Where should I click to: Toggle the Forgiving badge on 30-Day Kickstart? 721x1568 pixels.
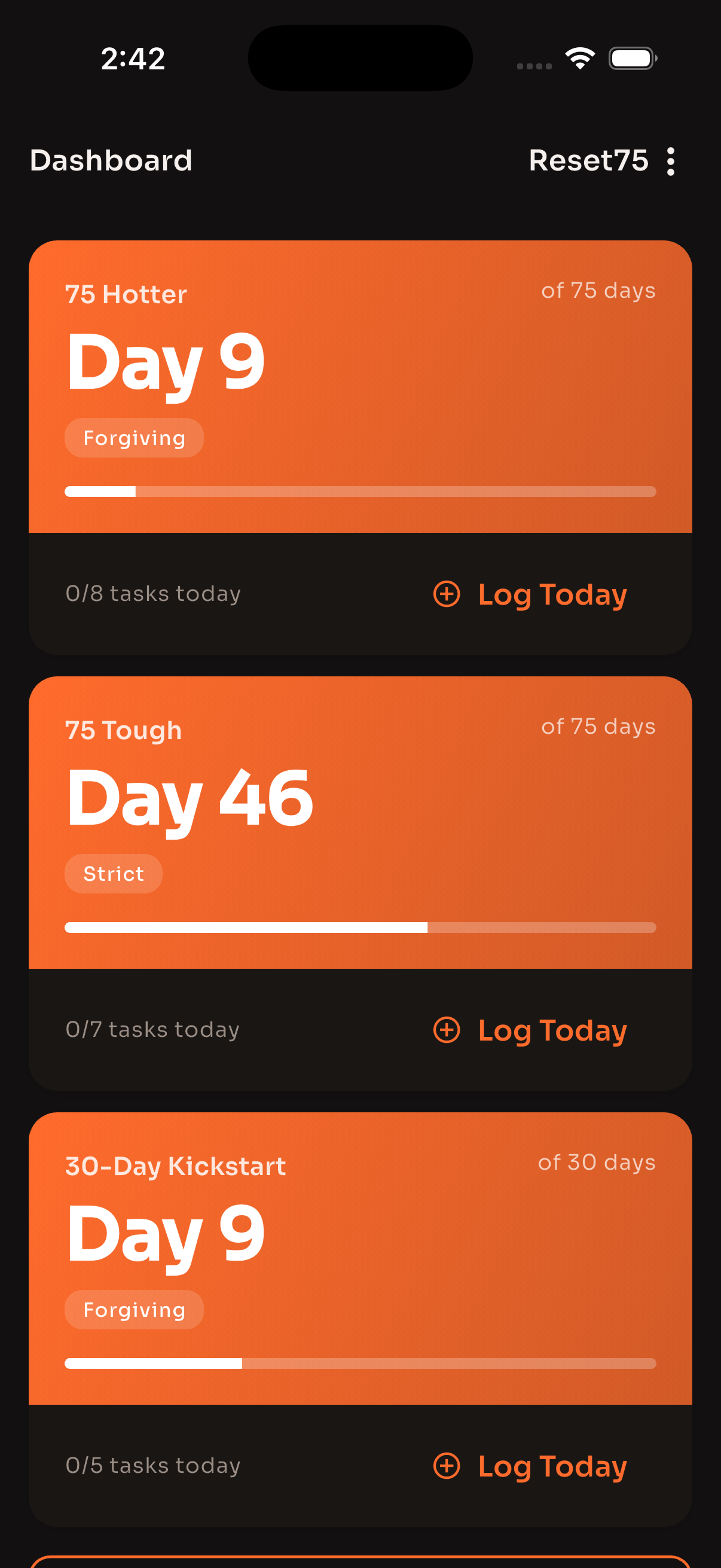[x=134, y=1309]
